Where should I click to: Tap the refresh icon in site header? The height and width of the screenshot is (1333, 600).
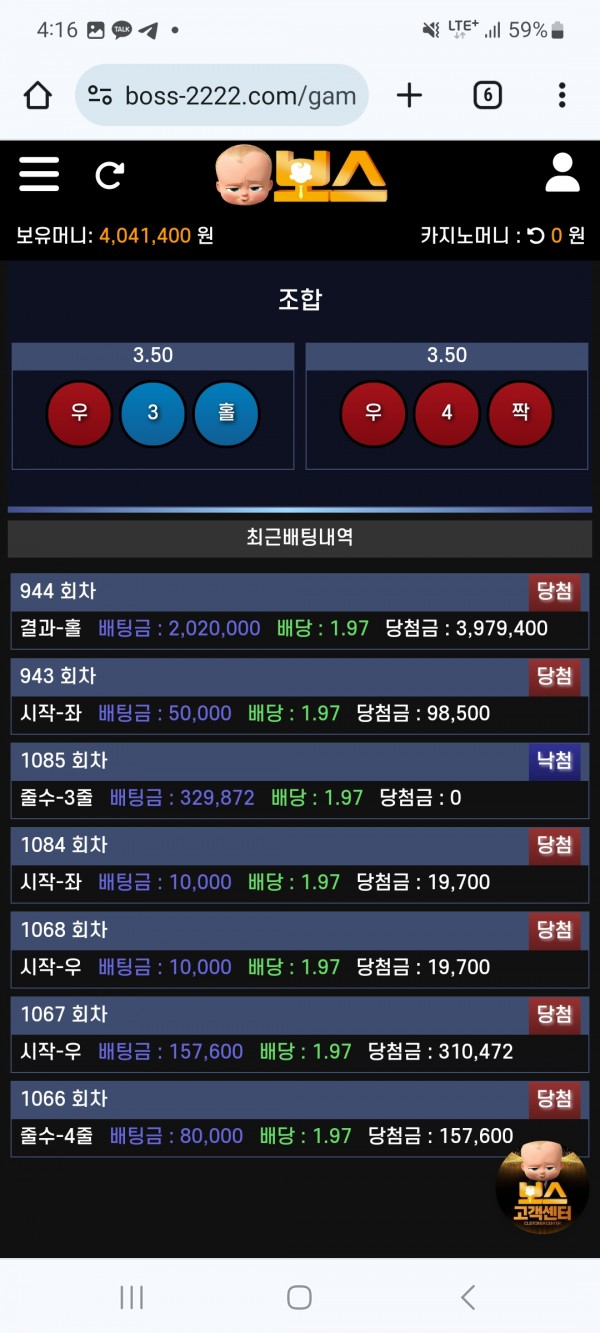point(109,175)
